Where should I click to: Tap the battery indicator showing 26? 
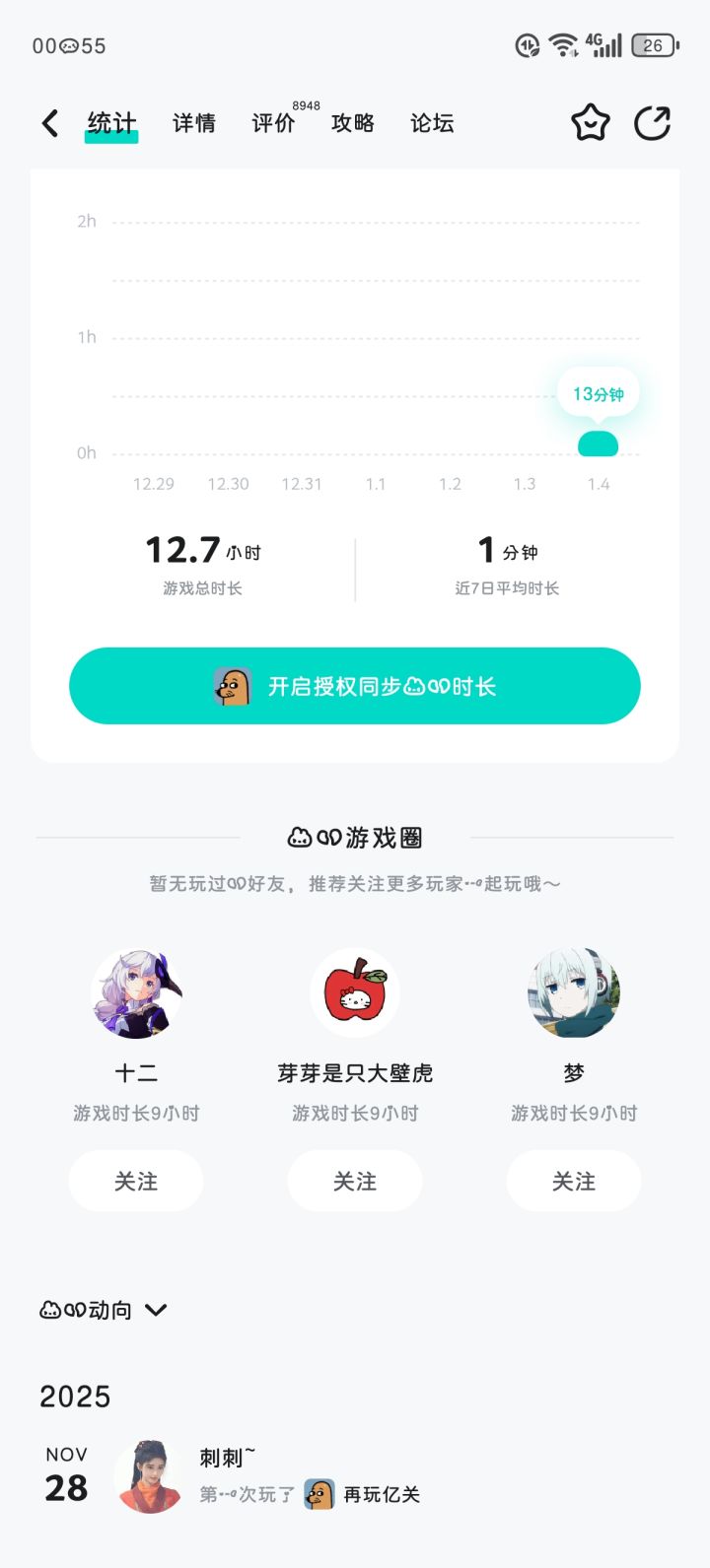coord(653,44)
